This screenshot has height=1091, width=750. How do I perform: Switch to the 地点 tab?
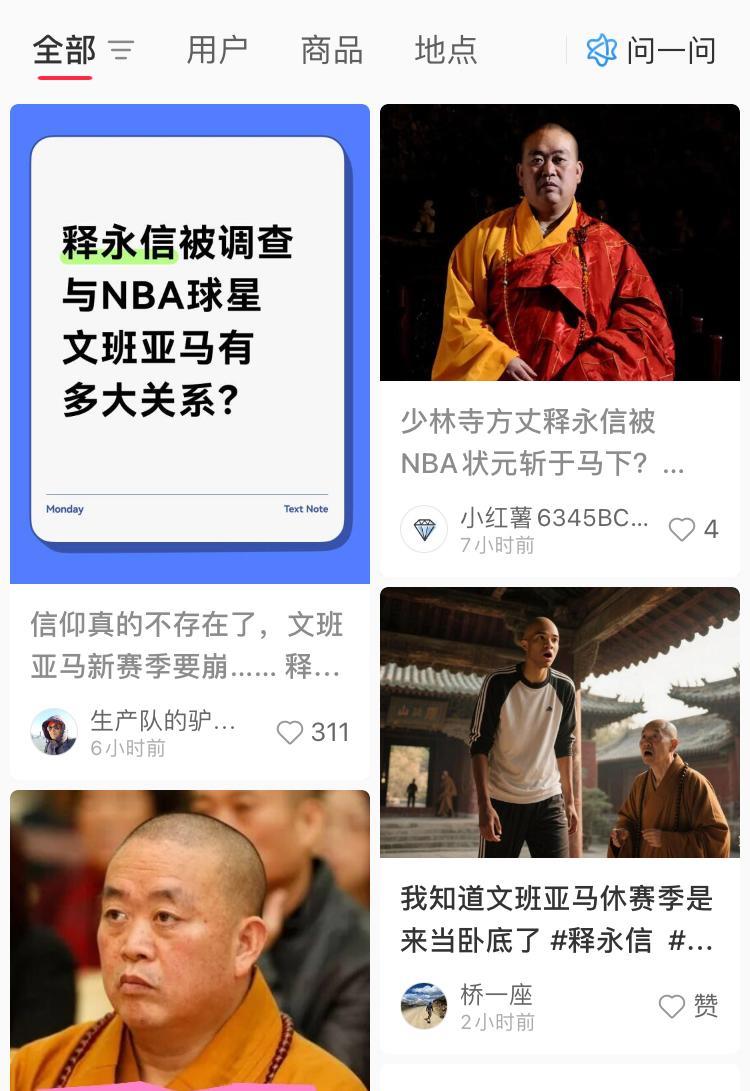pos(445,50)
